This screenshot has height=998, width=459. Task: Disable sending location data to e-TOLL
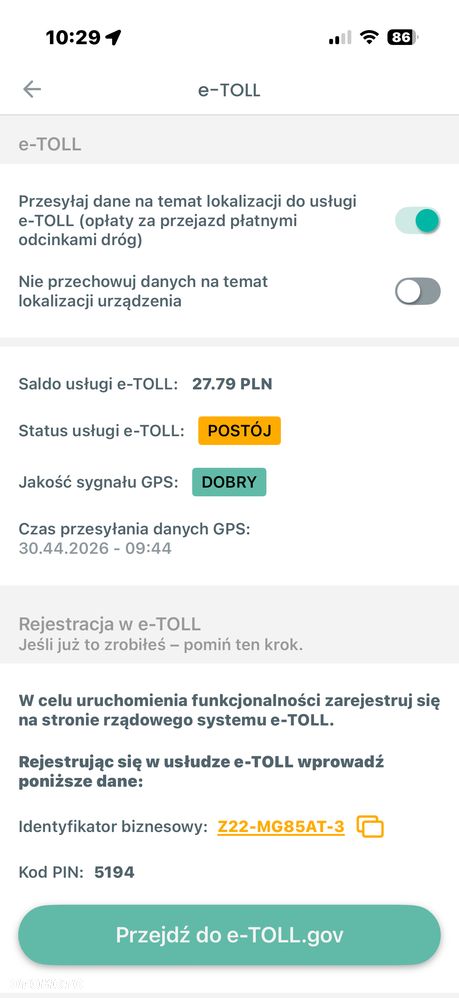point(418,221)
